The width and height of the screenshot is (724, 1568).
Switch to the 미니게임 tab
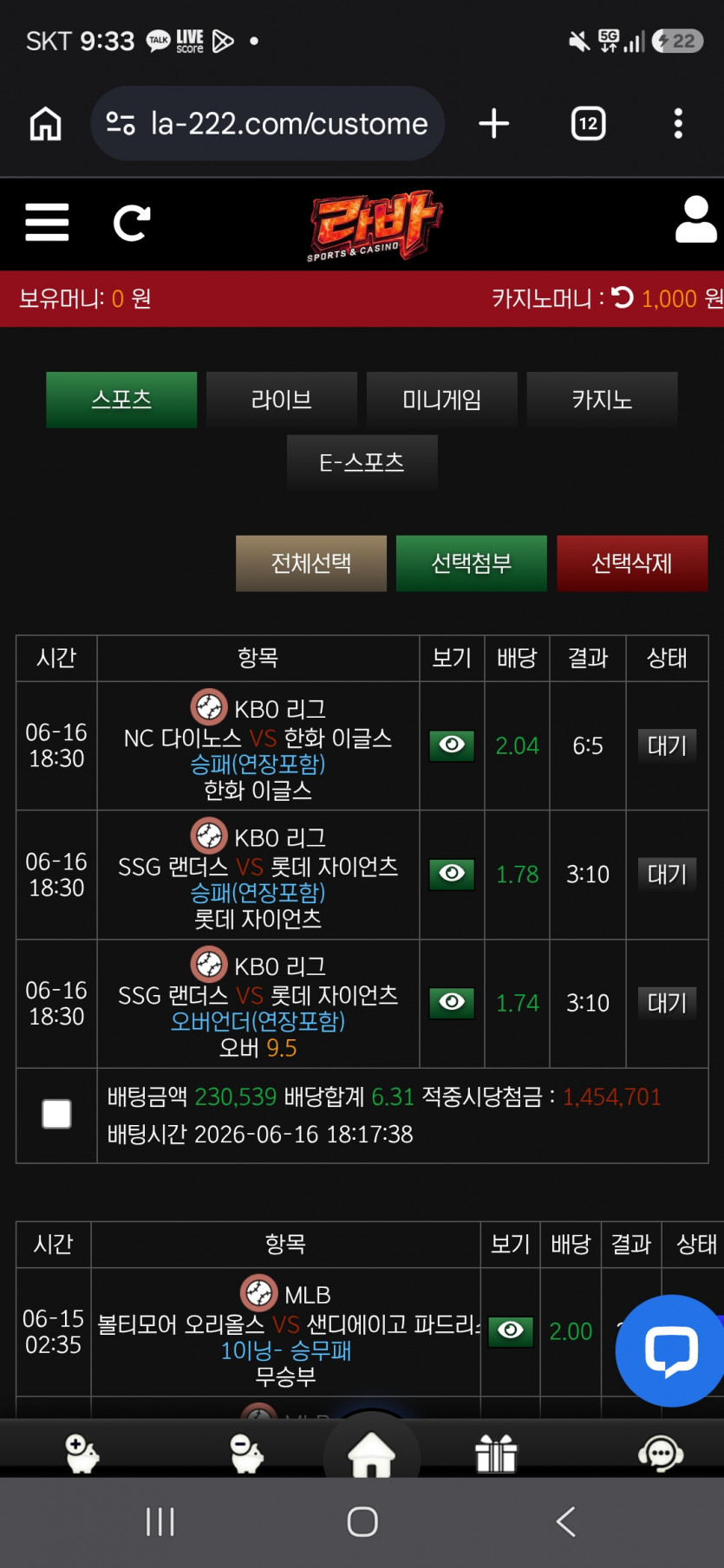point(442,400)
